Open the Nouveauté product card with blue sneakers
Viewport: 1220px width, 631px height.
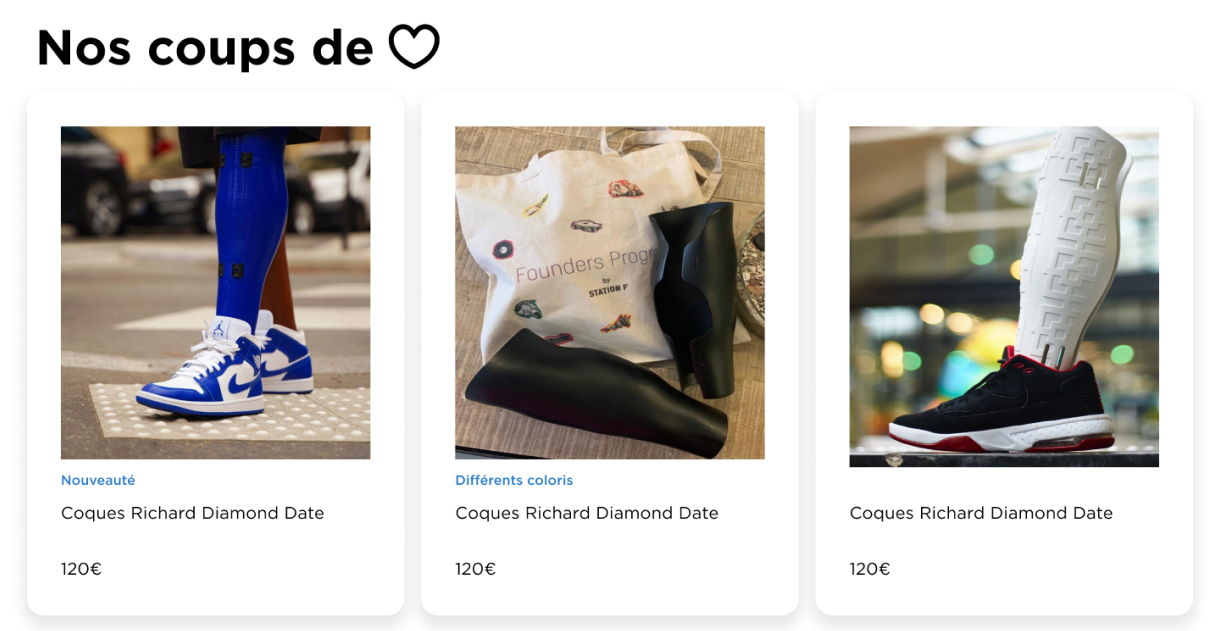215,293
